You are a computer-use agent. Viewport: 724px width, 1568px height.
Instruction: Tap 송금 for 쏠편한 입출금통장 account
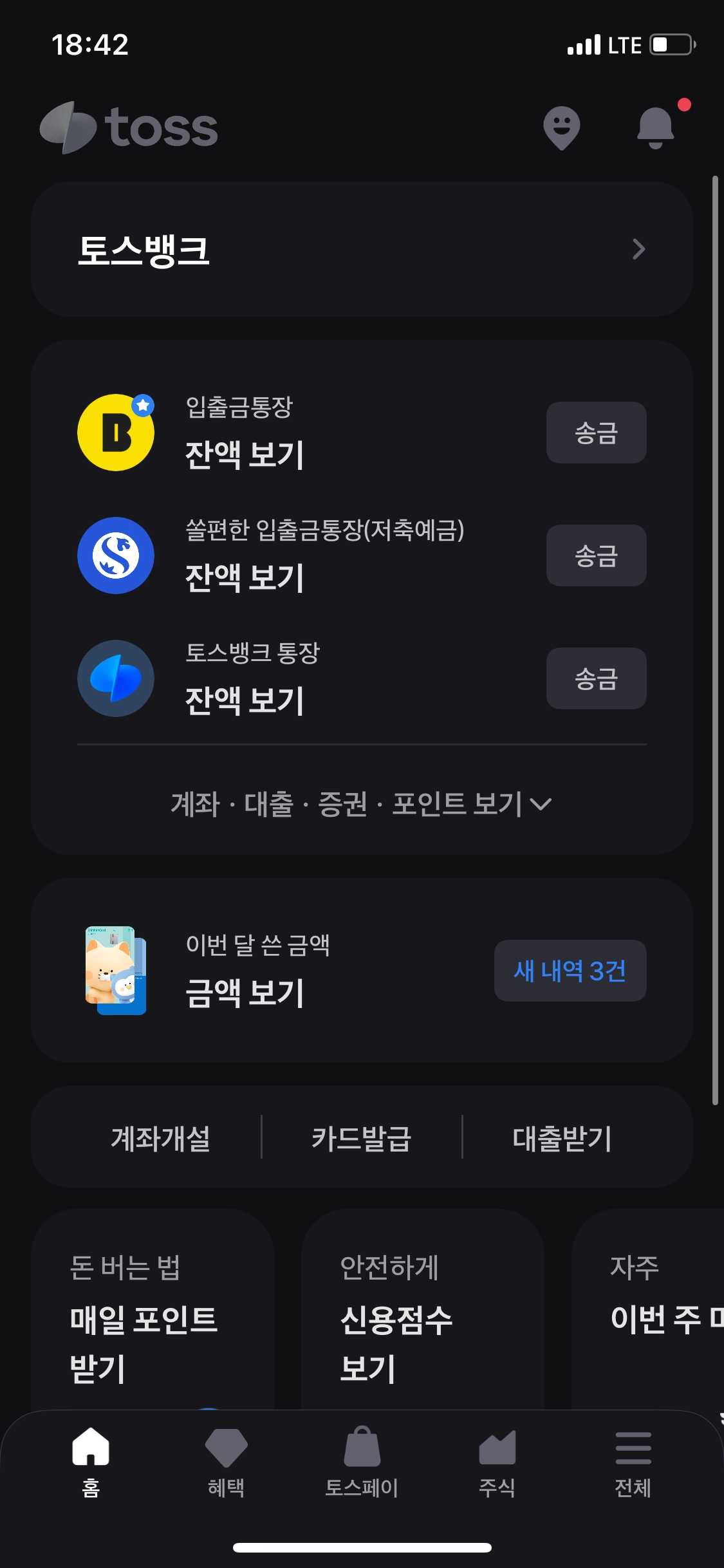pos(596,555)
